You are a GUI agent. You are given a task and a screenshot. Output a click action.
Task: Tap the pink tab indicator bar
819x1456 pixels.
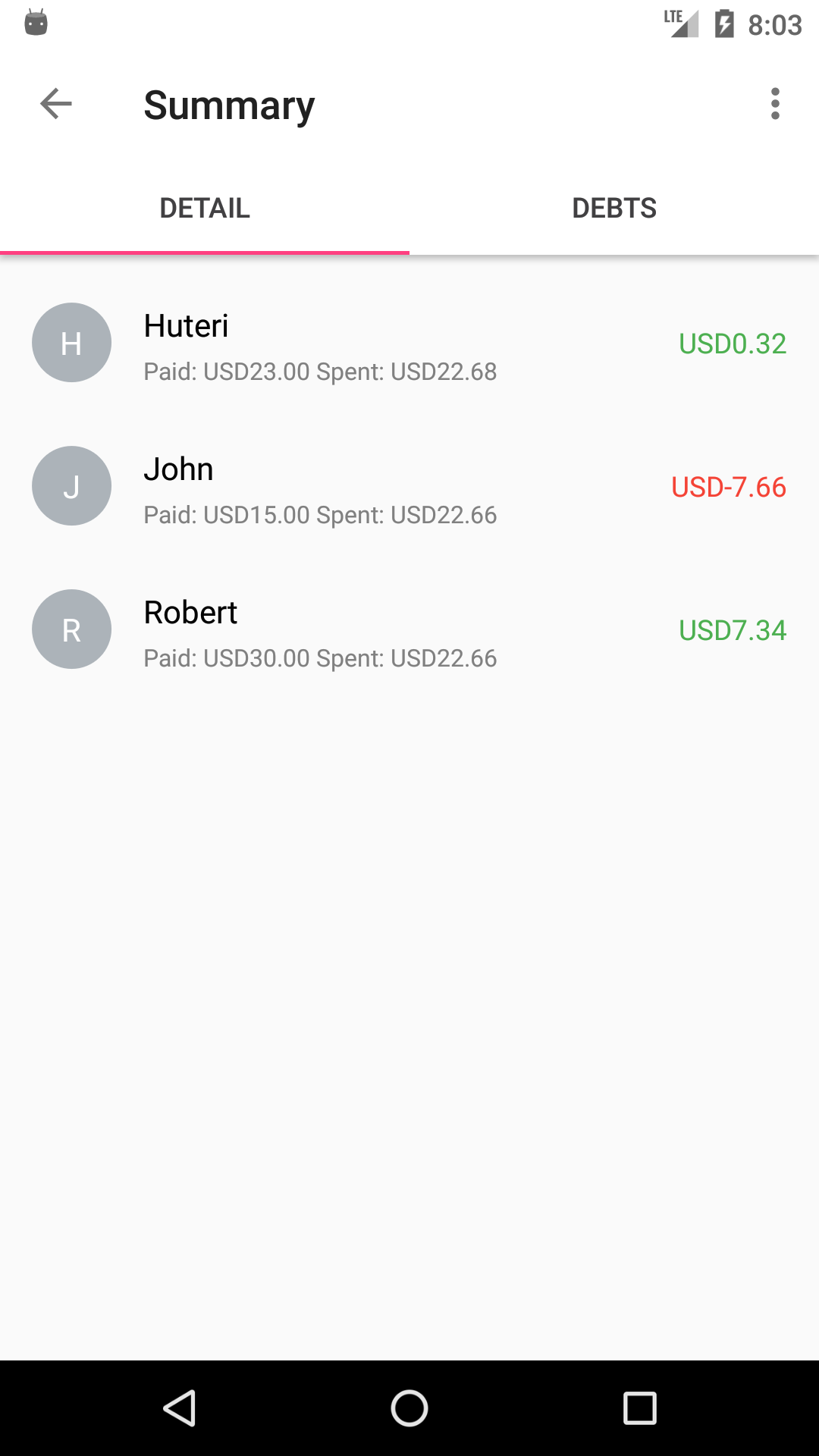(x=204, y=252)
